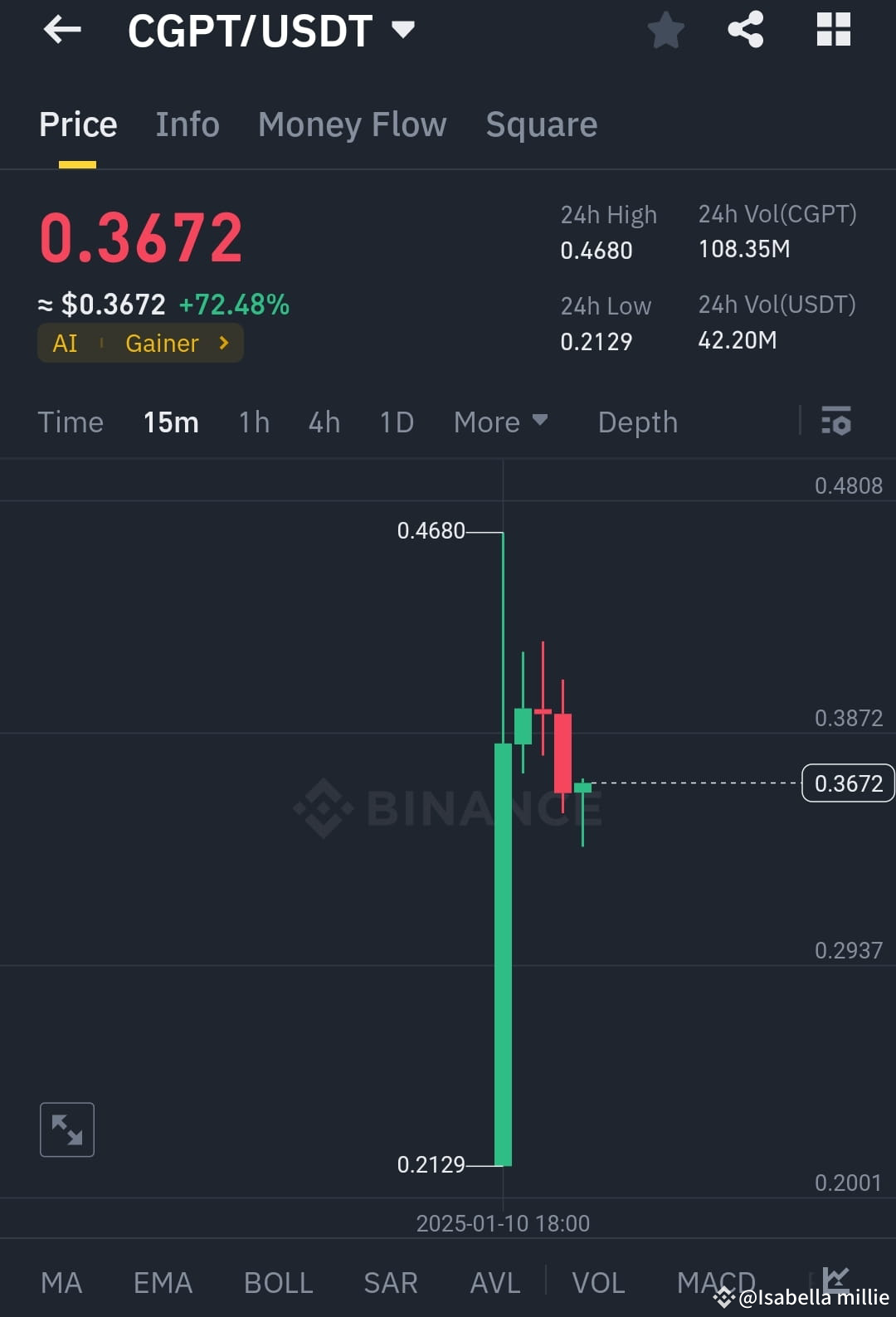This screenshot has height=1317, width=896.
Task: Toggle the MA indicator
Action: click(x=61, y=1282)
